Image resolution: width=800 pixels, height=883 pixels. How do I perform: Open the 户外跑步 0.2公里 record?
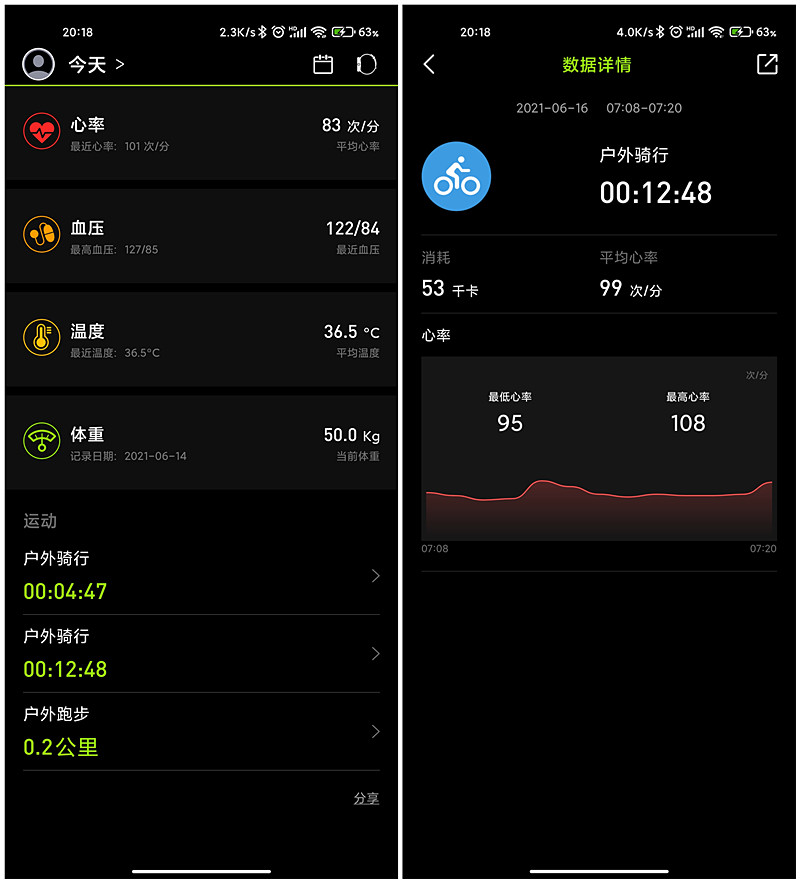201,732
